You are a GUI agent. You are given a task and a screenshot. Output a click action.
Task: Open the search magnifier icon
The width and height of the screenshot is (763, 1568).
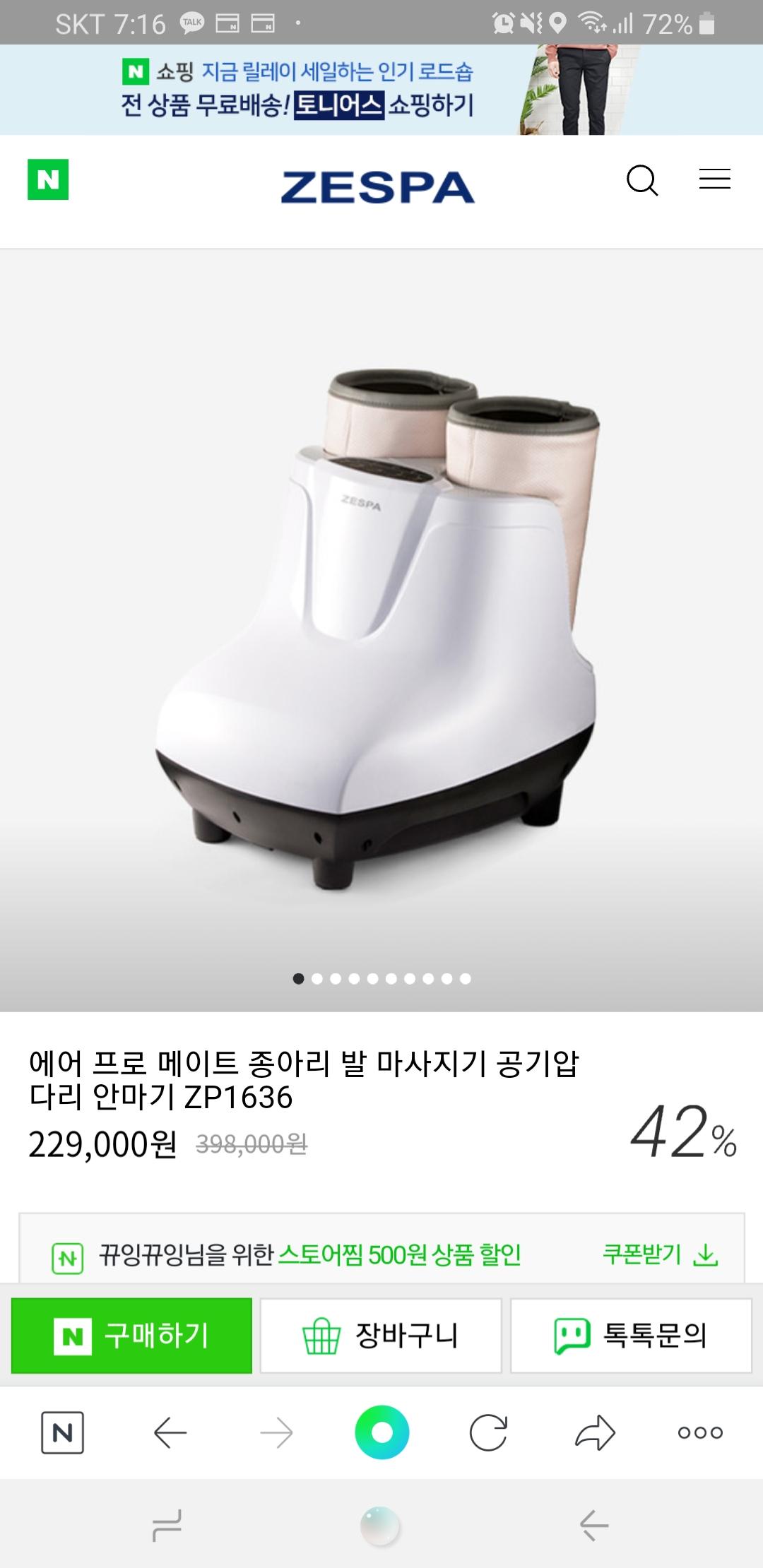[642, 181]
